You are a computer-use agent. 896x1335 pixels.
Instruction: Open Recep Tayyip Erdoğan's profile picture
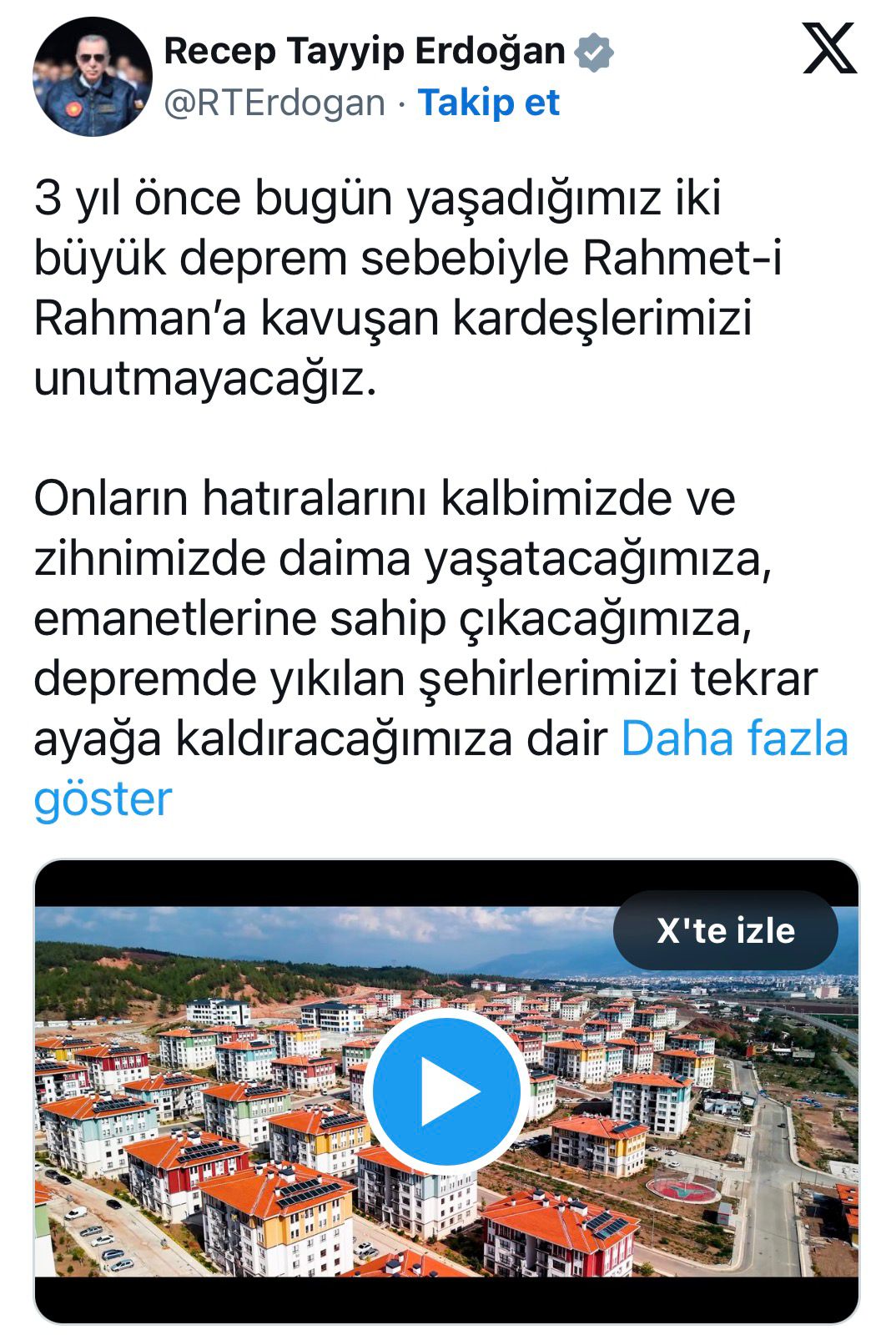click(x=93, y=77)
